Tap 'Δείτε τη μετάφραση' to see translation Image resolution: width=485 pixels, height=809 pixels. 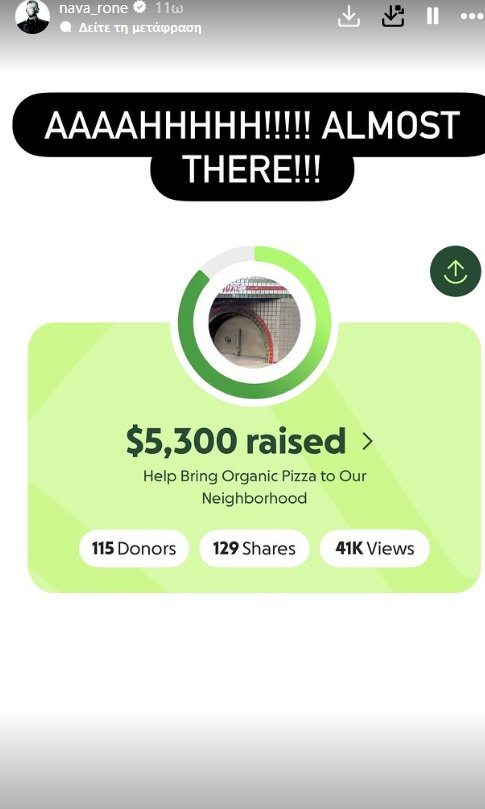139,27
